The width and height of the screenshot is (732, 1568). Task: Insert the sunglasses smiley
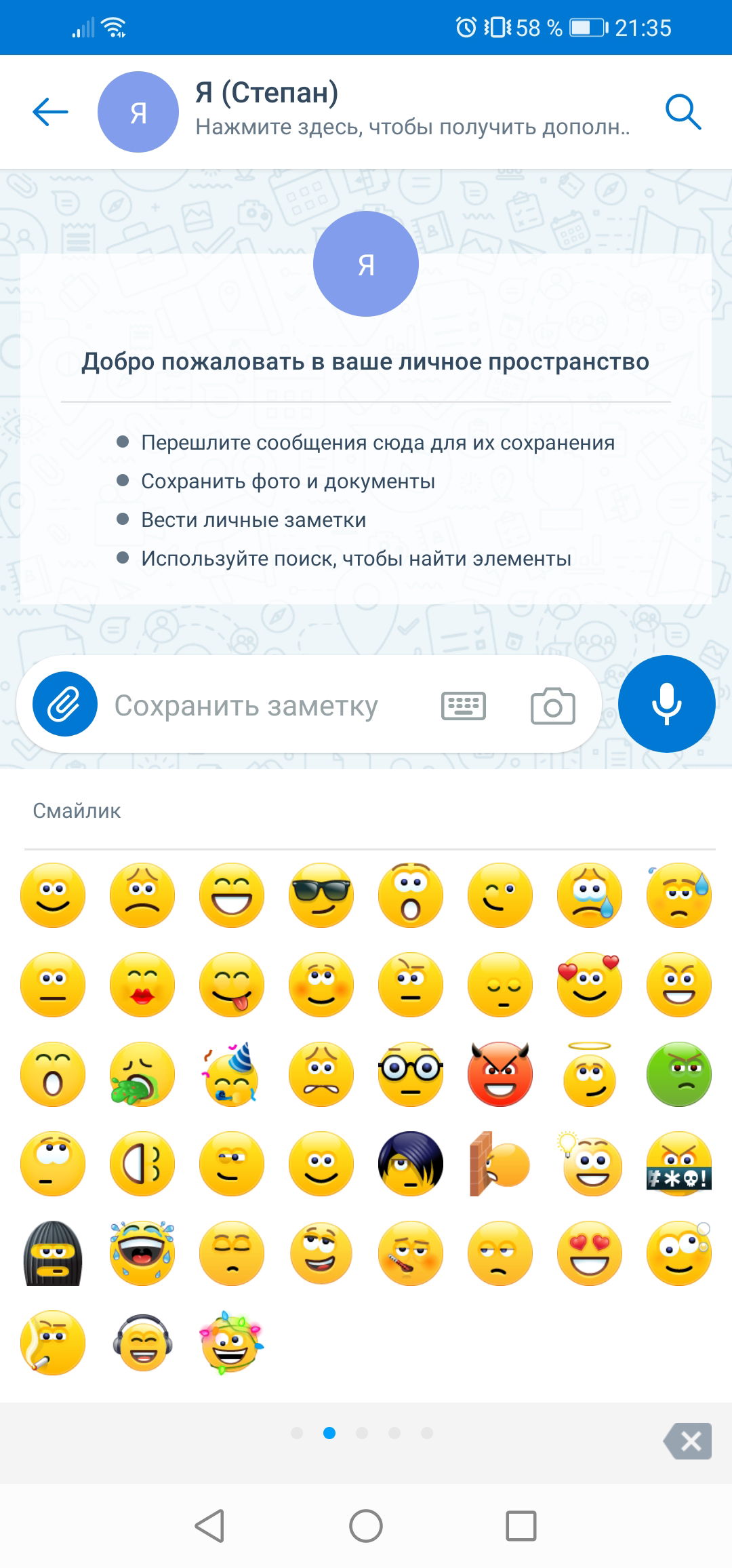click(321, 895)
